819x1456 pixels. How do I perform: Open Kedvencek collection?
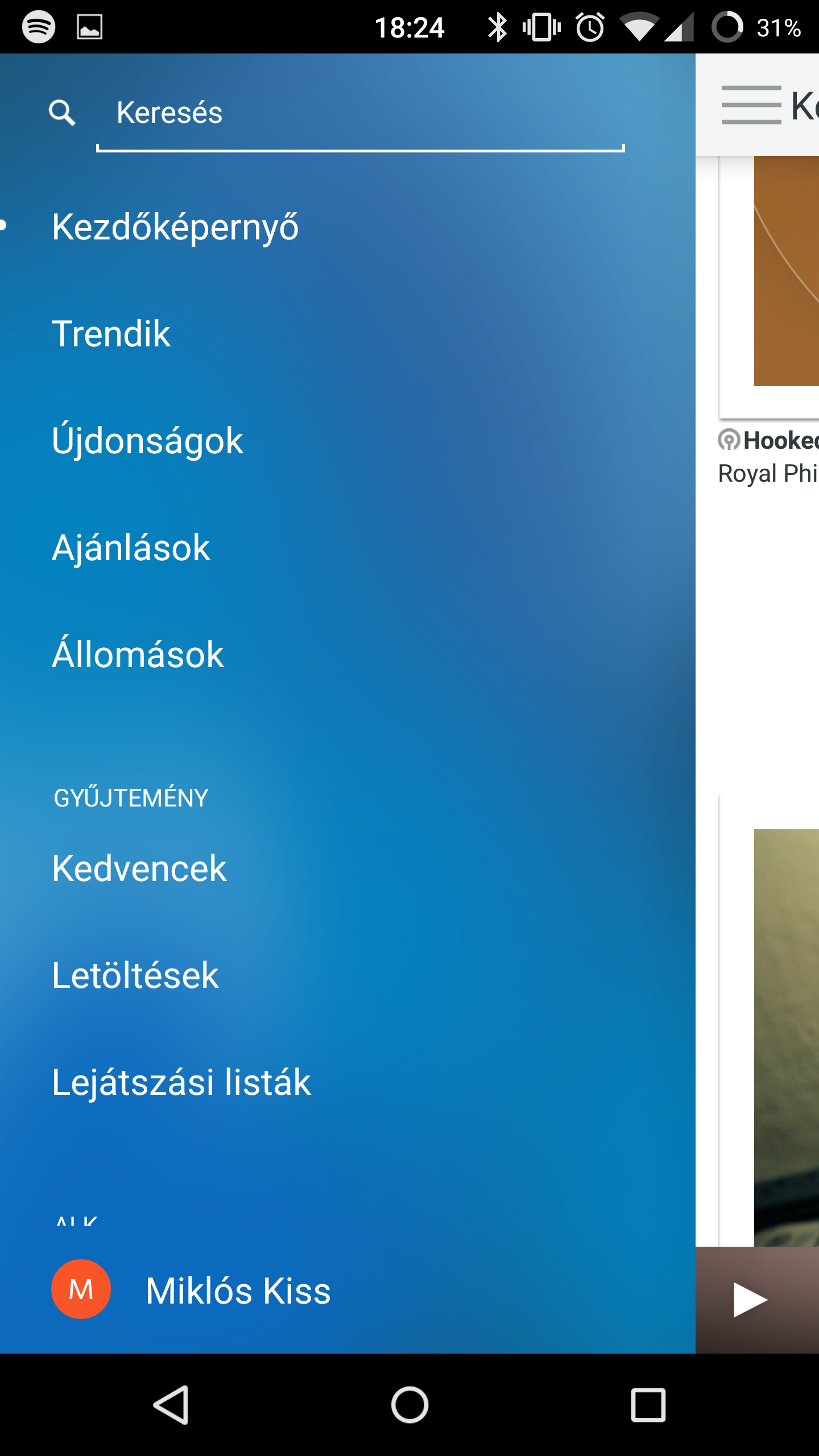coord(139,868)
